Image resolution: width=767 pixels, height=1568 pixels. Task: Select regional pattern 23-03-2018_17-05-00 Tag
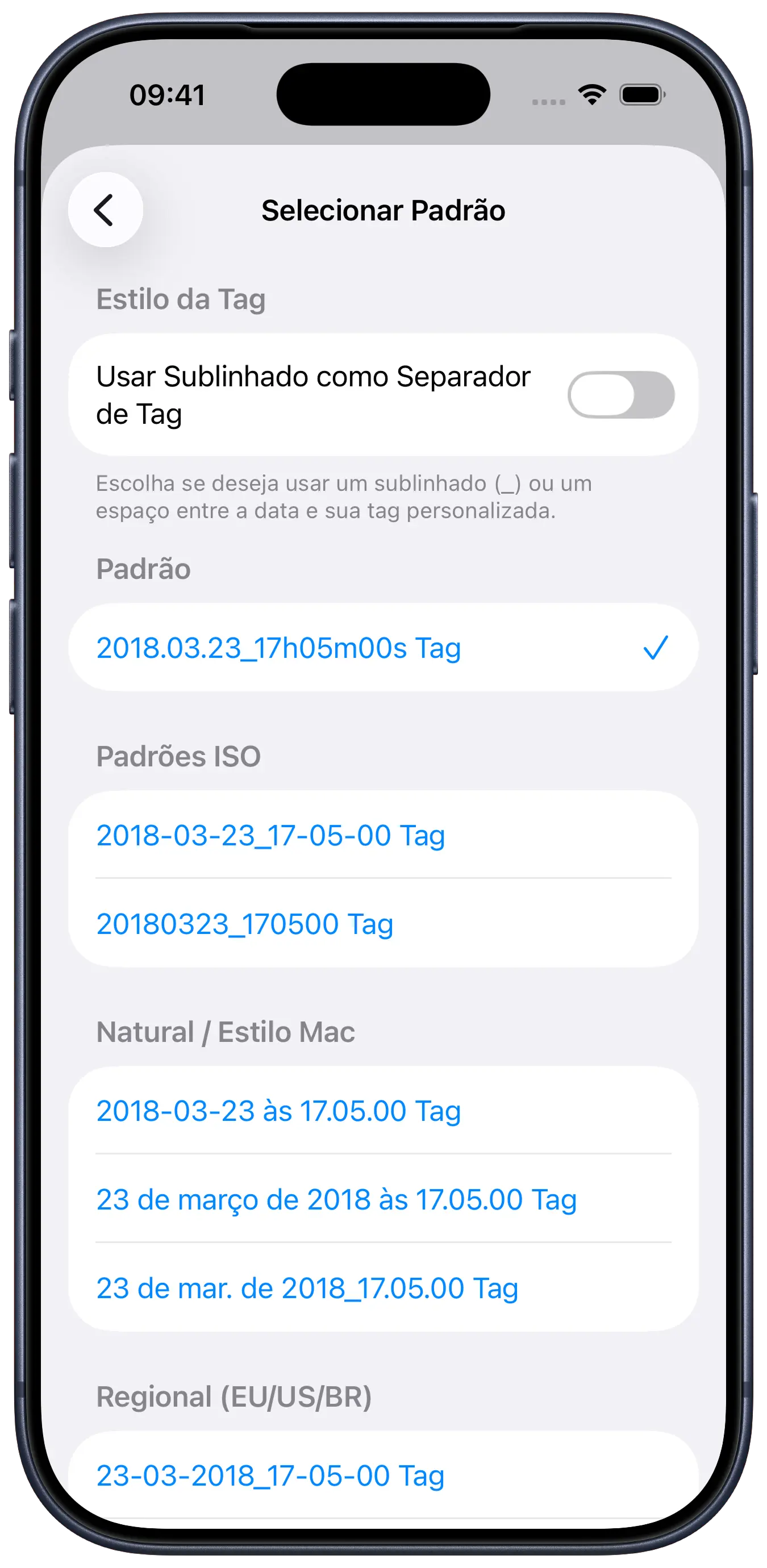382,1475
